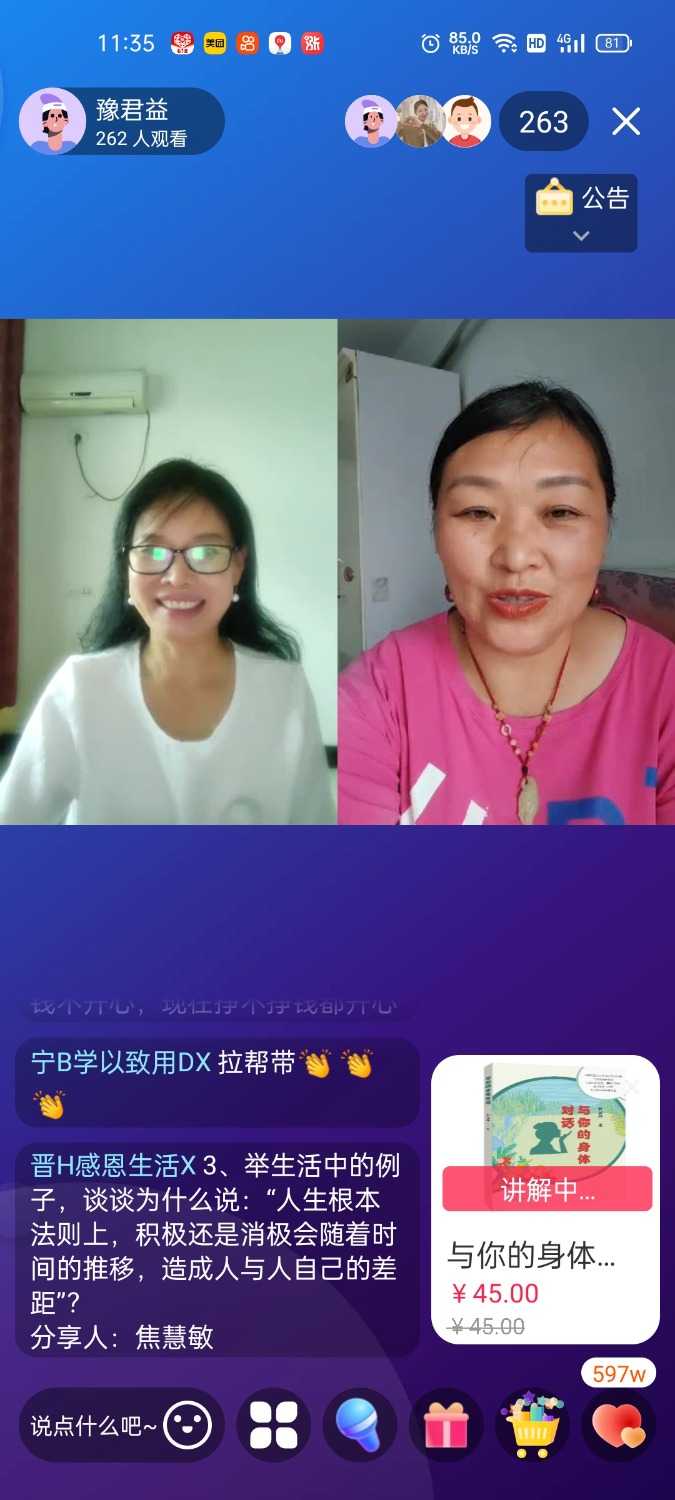Like the stream with heart icon

coord(619,1426)
